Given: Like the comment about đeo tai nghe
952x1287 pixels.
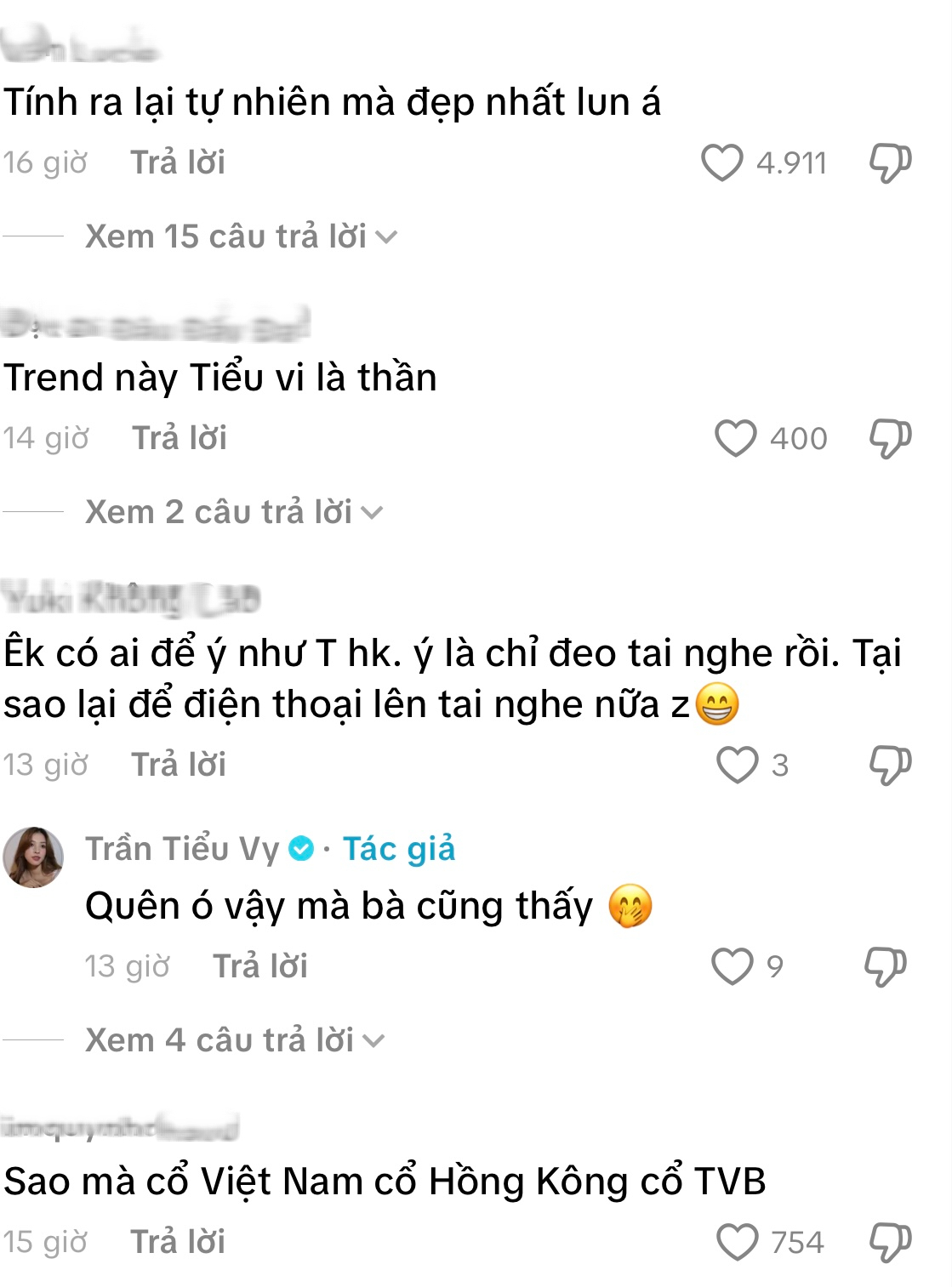Looking at the screenshot, I should click(738, 765).
